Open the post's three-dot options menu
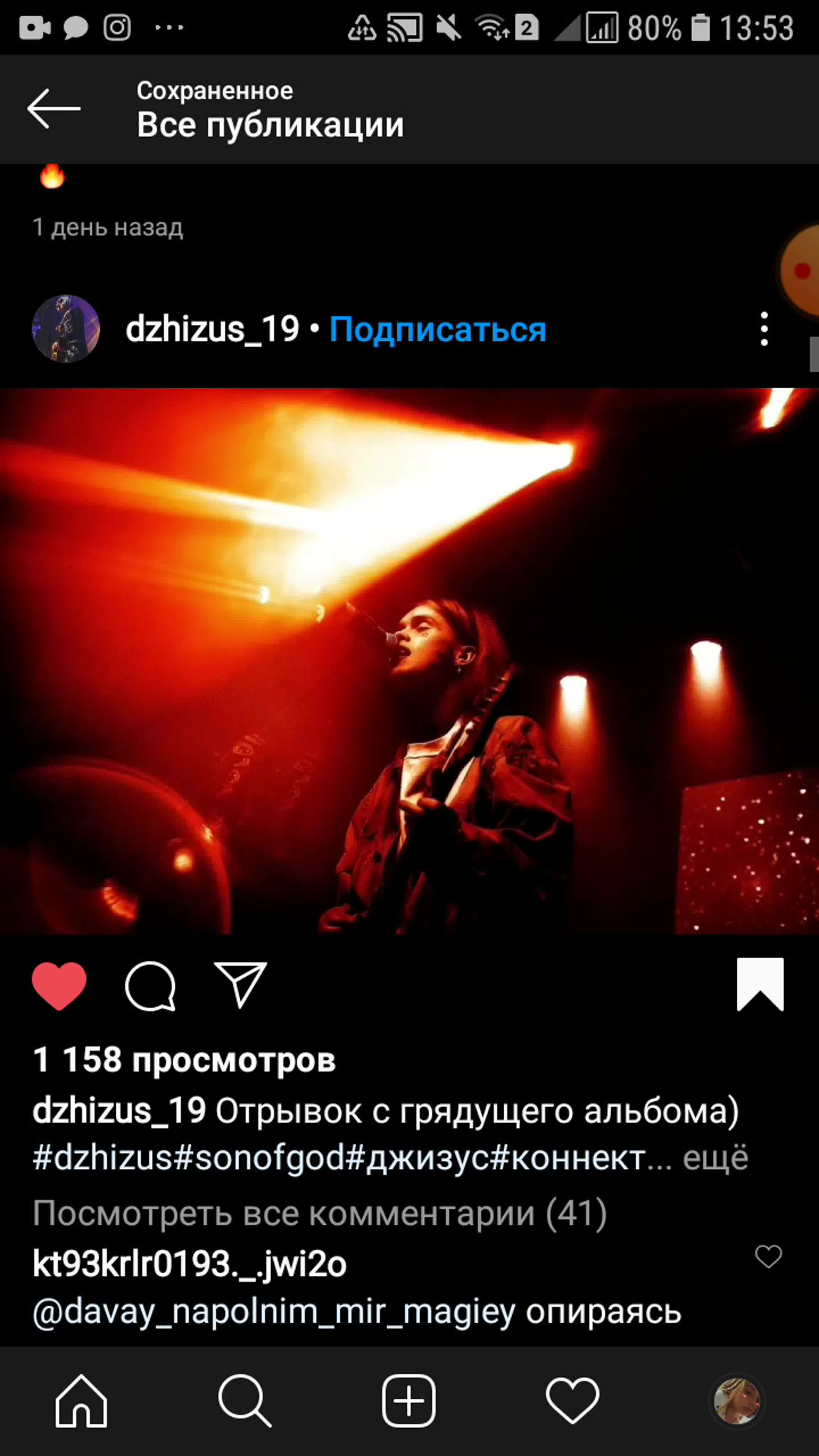Image resolution: width=819 pixels, height=1456 pixels. point(764,328)
